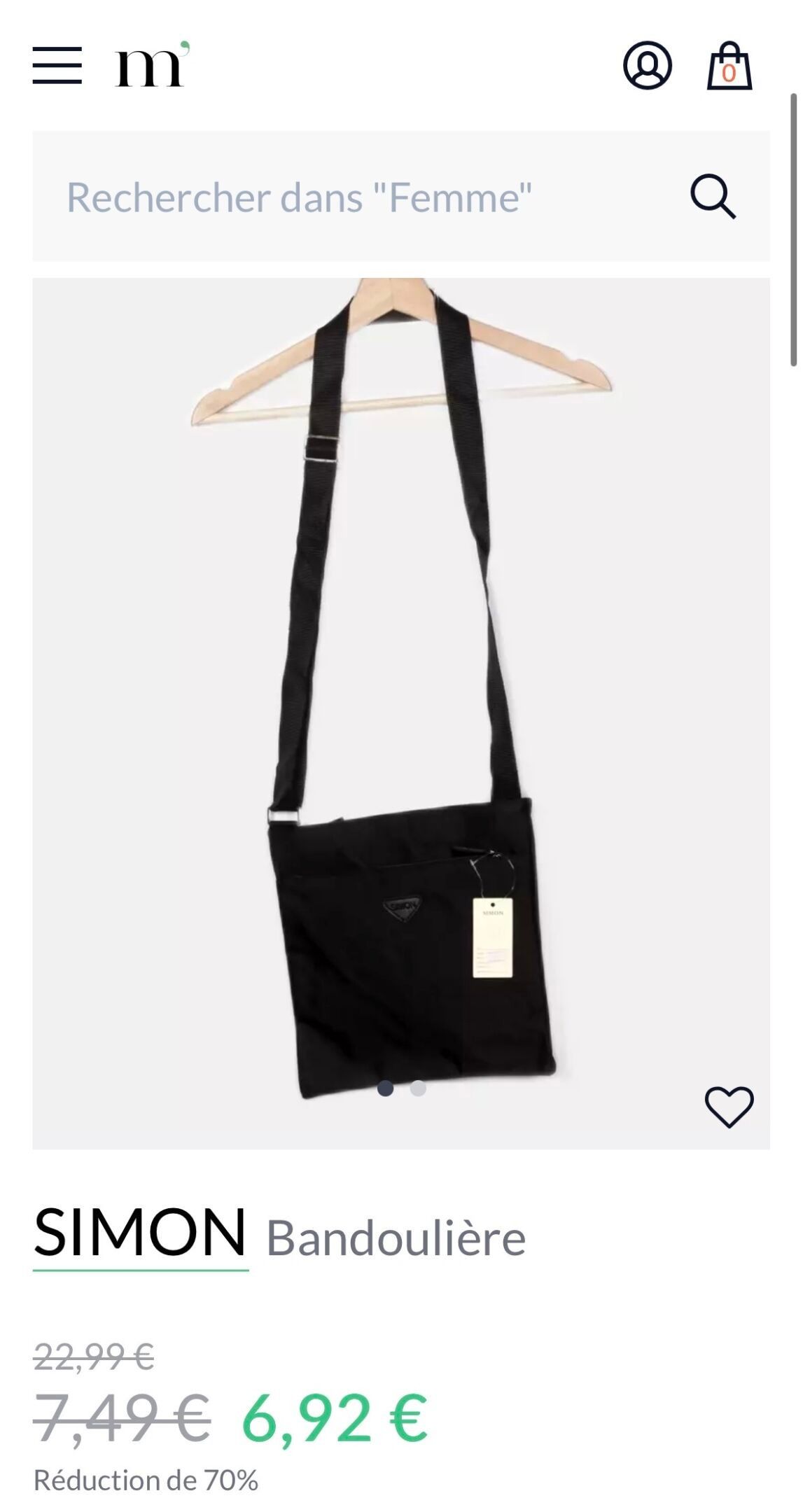
Task: Open the hamburger navigation menu
Action: click(57, 66)
